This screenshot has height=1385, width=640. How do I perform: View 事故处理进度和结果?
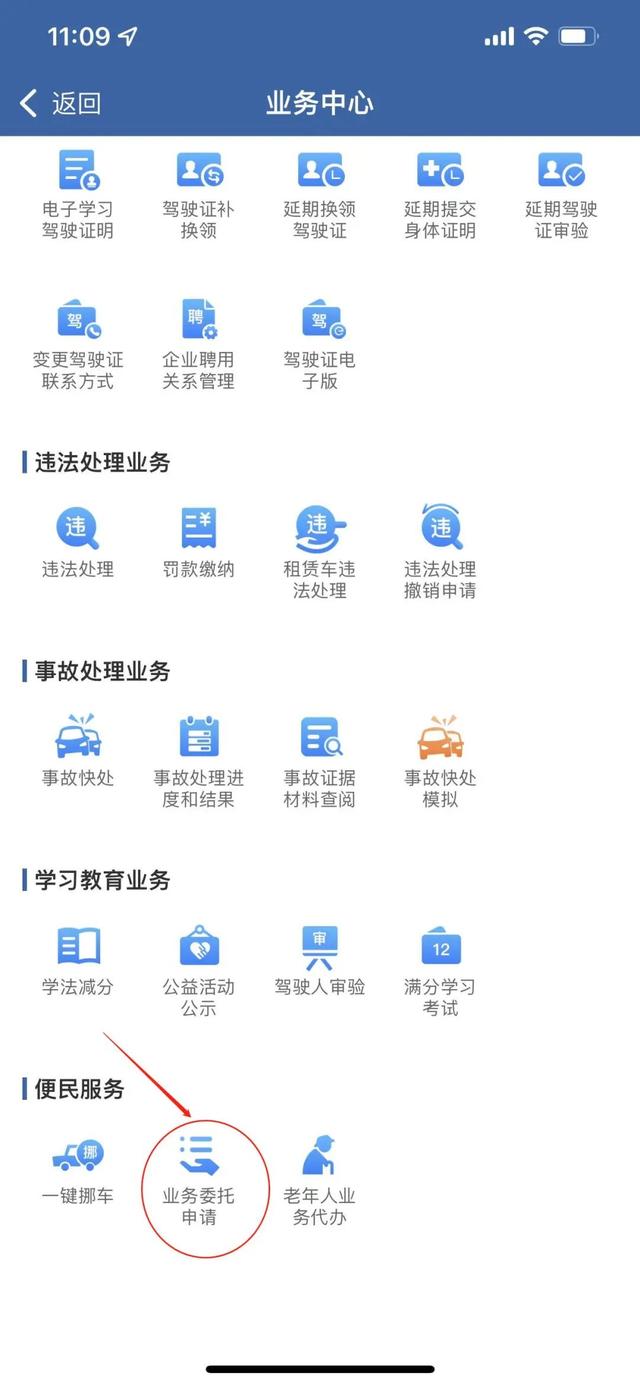tap(199, 761)
